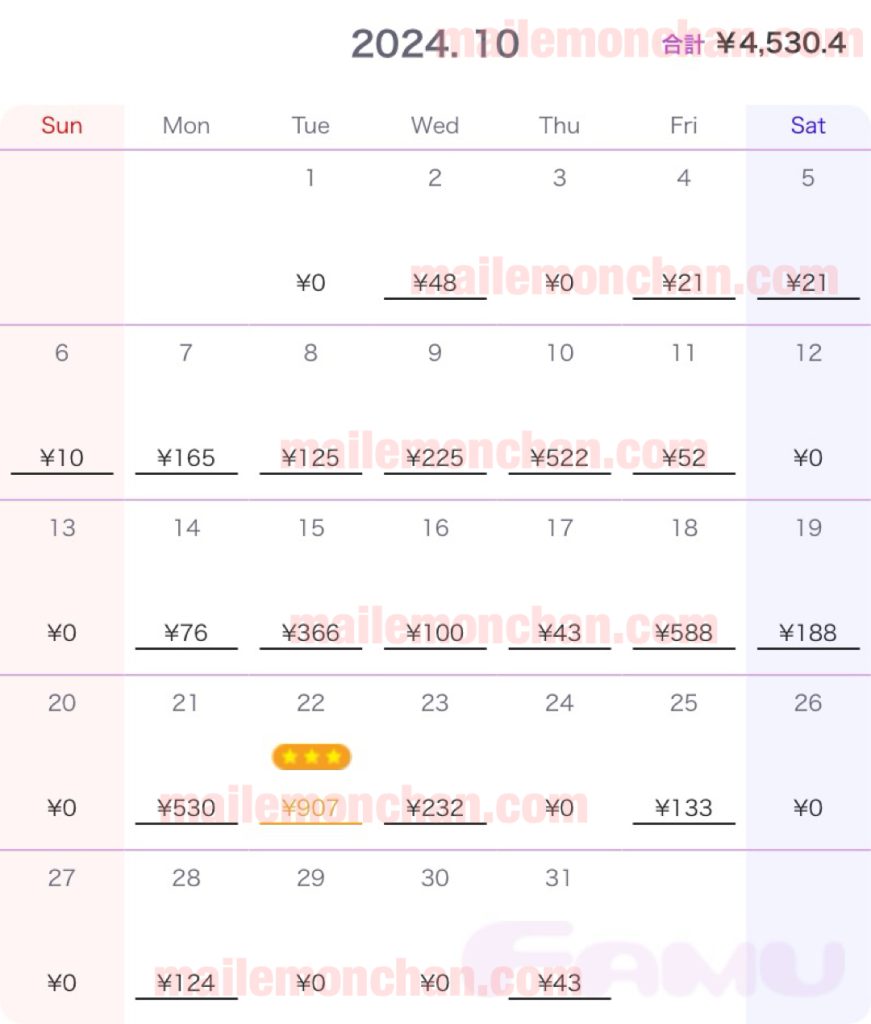The width and height of the screenshot is (871, 1024).
Task: Tap the ¥52 amount on October 11
Action: [683, 458]
